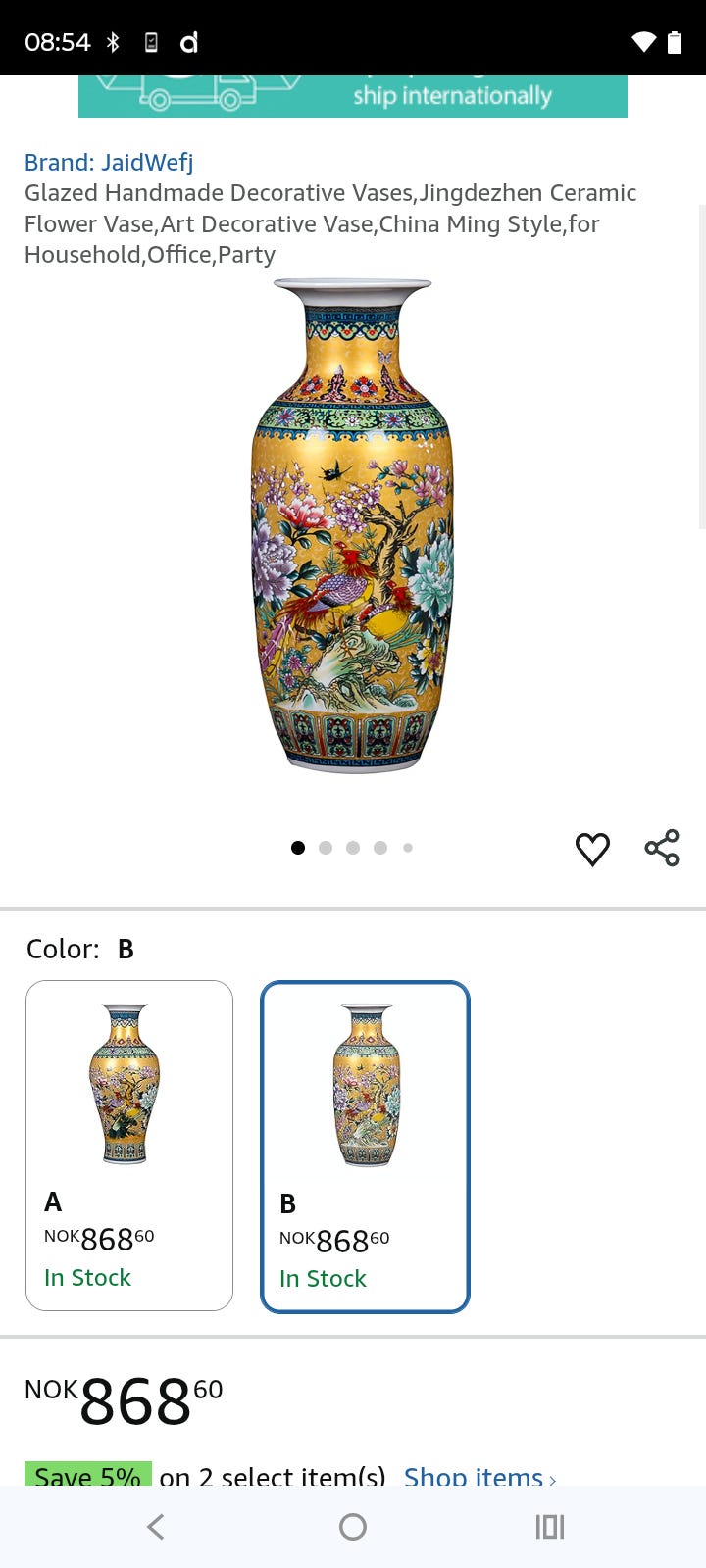Viewport: 706px width, 1568px height.
Task: Open the JaidWefj brand link
Action: 109,162
